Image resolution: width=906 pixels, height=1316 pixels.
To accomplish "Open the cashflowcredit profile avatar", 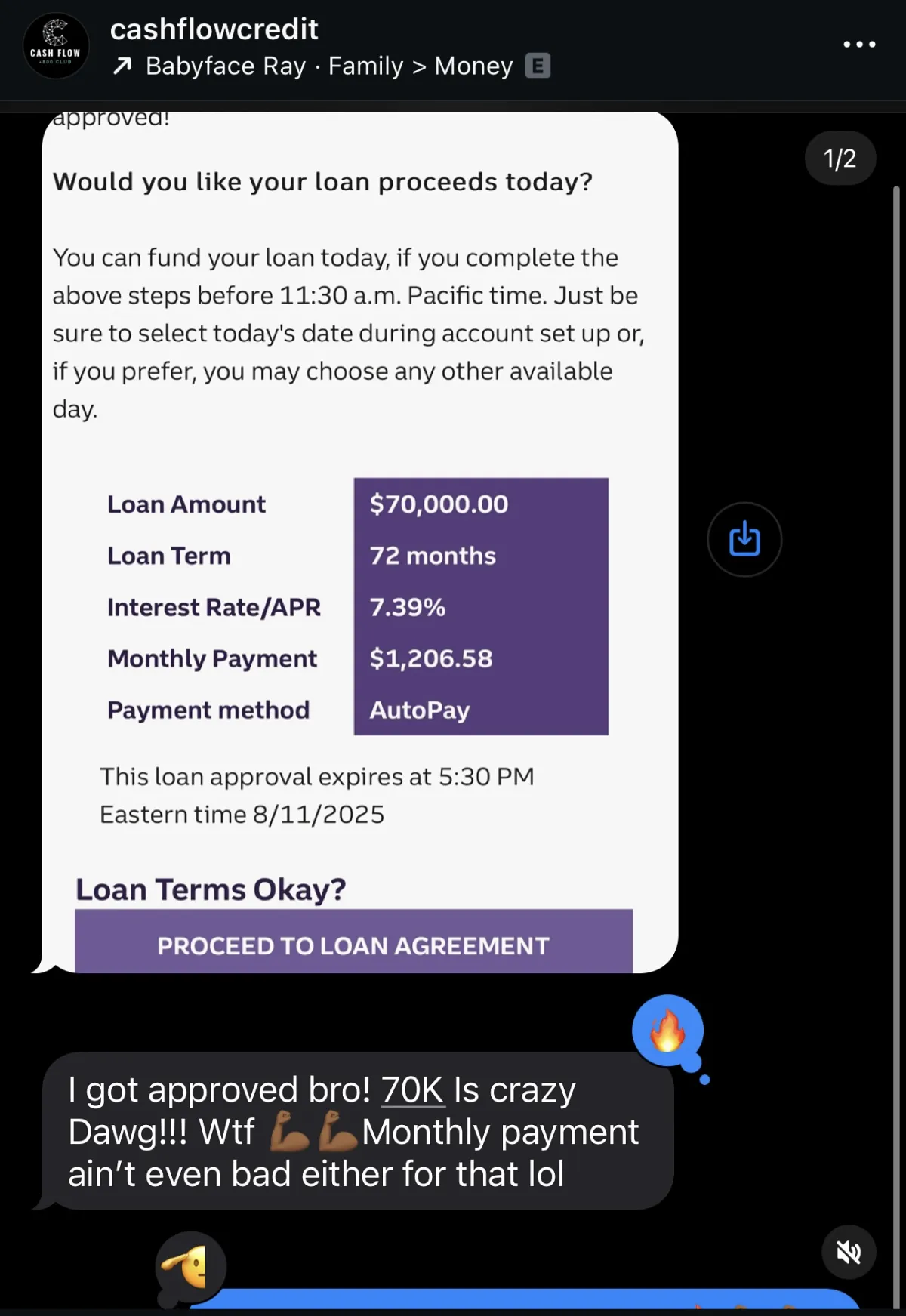I will (56, 47).
